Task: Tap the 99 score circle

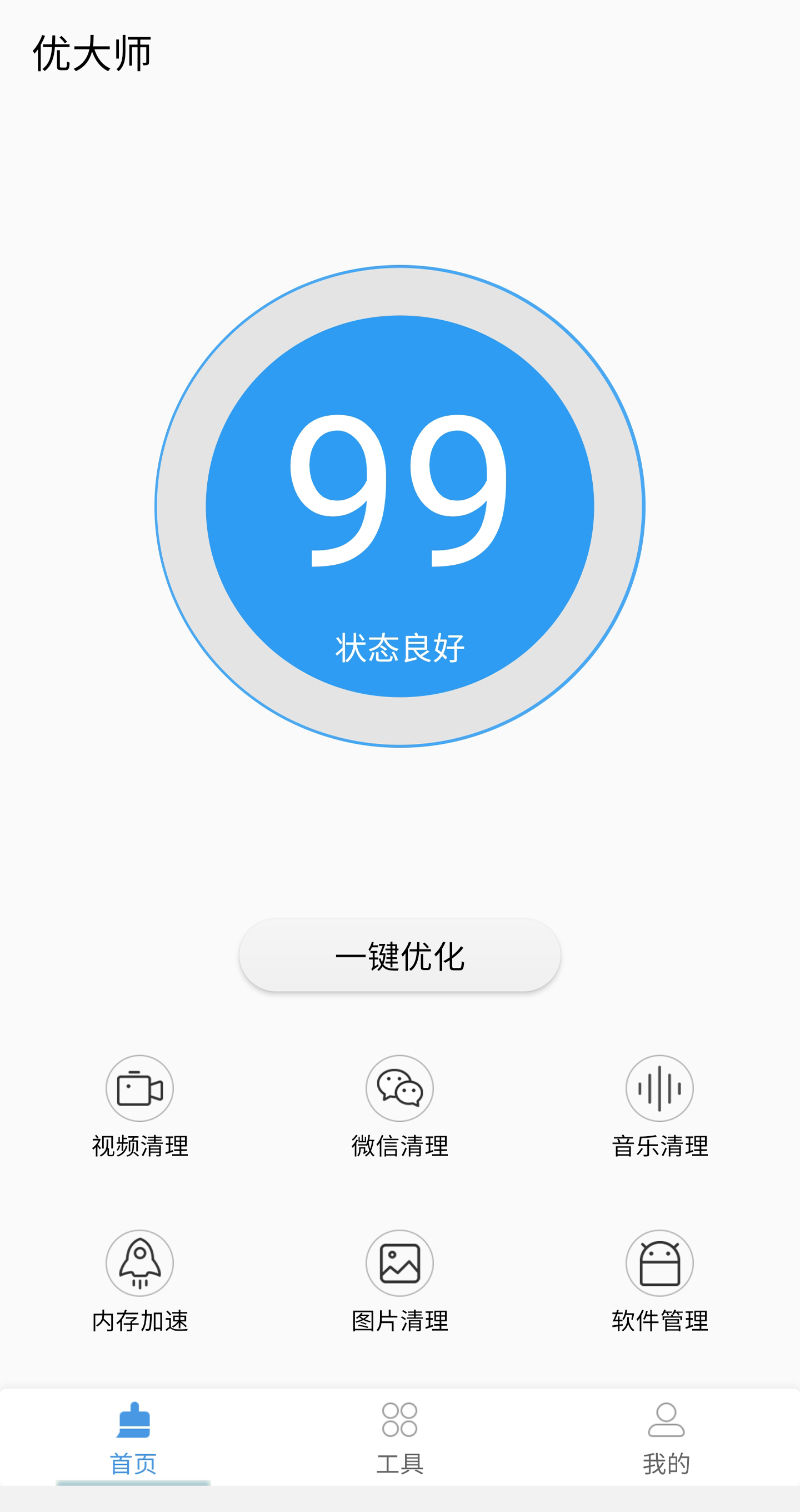Action: pos(399,506)
